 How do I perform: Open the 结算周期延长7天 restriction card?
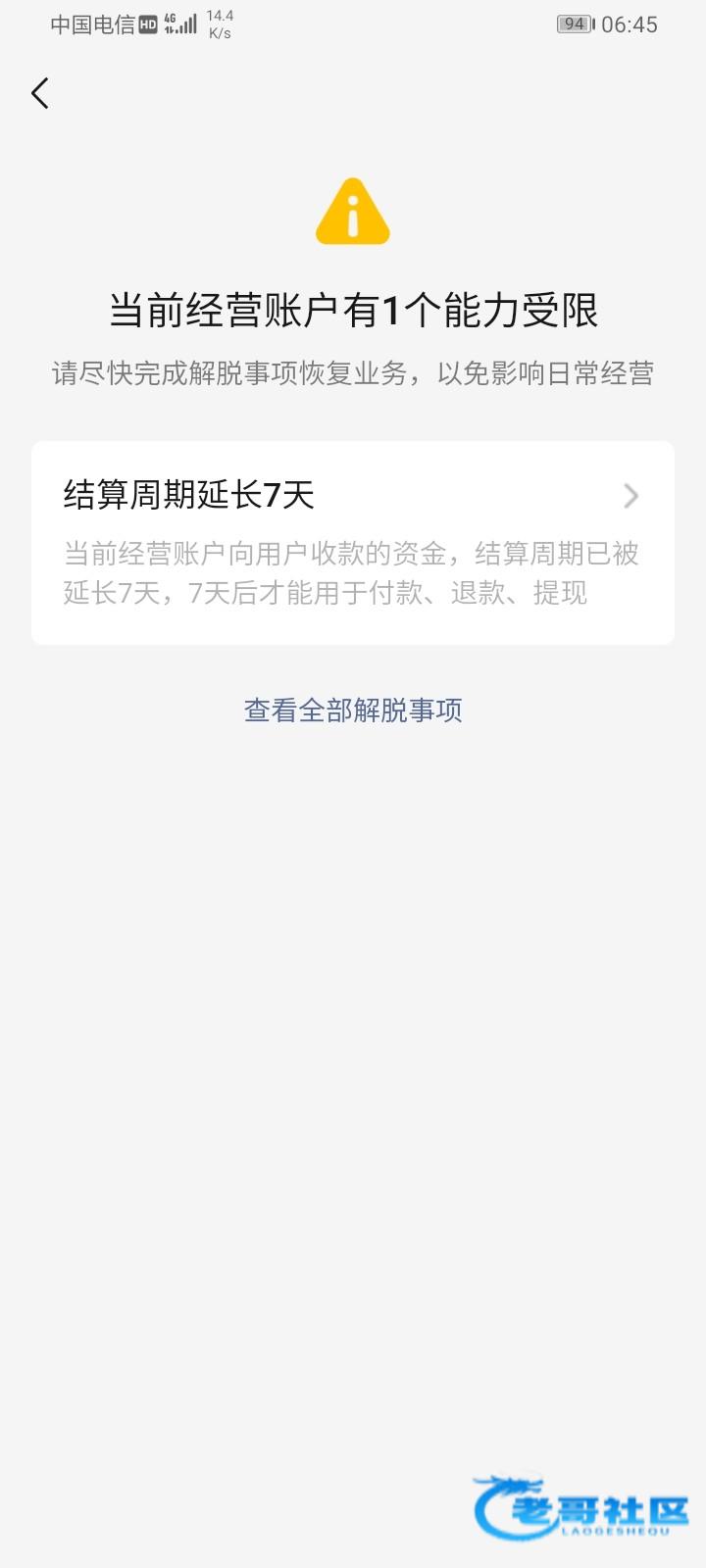[x=353, y=542]
